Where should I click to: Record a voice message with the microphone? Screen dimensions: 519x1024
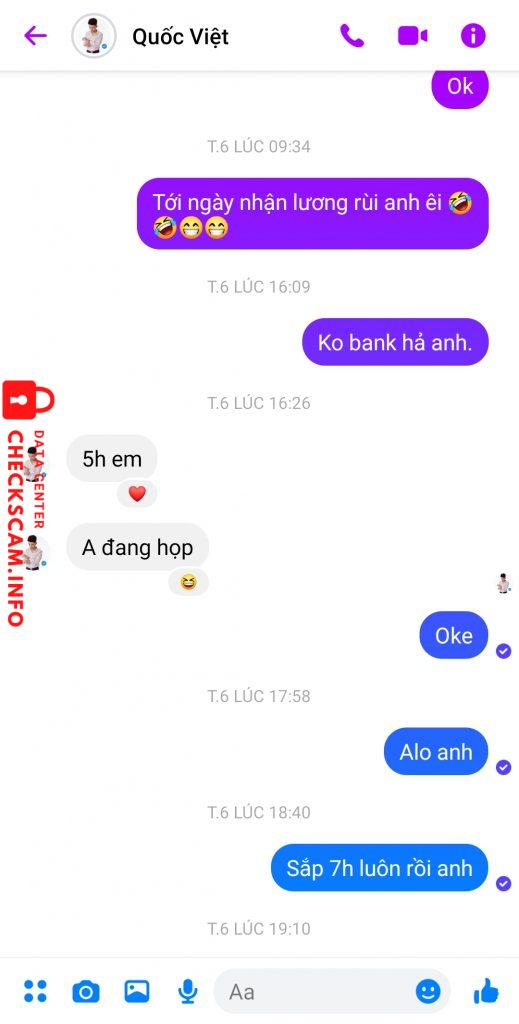point(187,991)
